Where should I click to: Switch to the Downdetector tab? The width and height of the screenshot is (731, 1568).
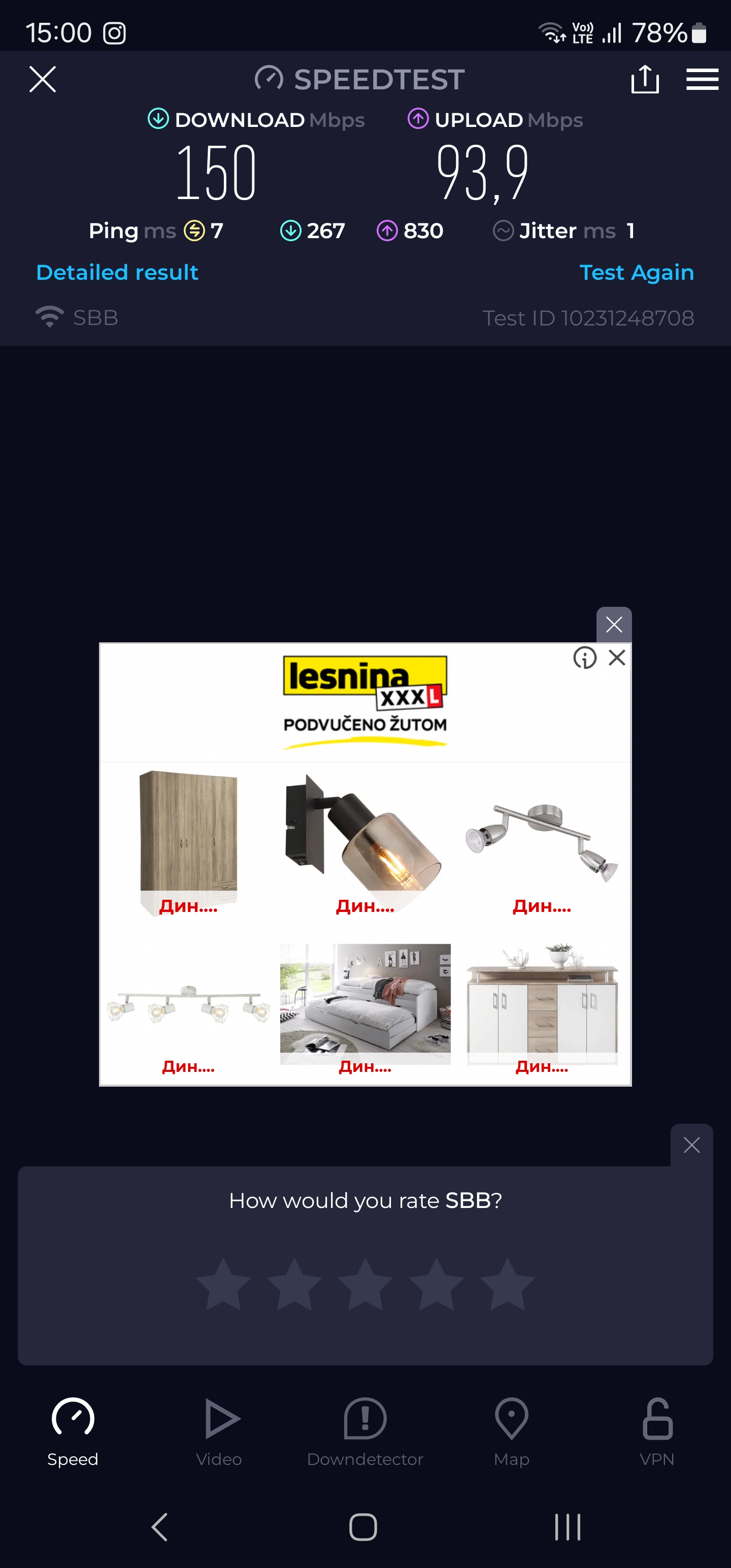click(x=365, y=1431)
